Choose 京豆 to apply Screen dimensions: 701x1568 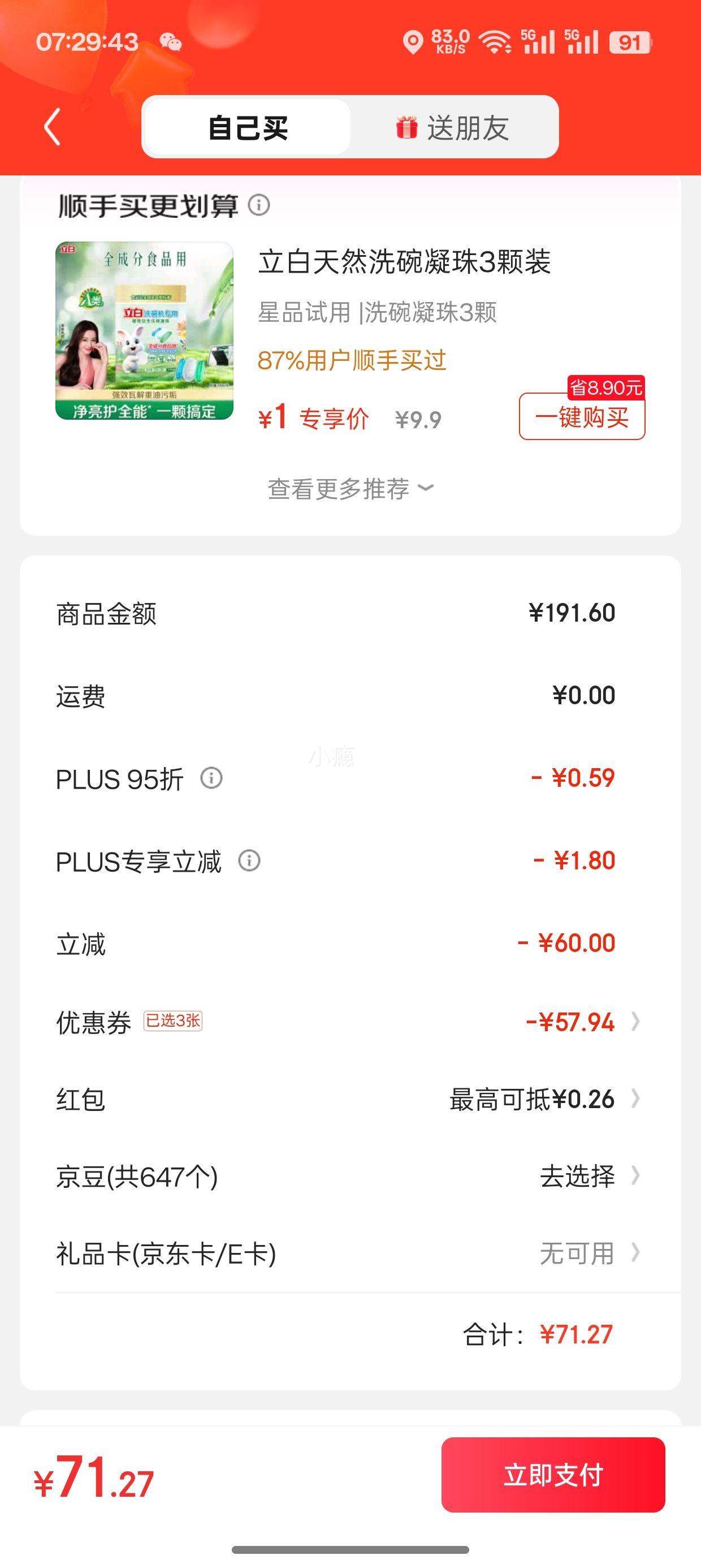click(x=350, y=1177)
